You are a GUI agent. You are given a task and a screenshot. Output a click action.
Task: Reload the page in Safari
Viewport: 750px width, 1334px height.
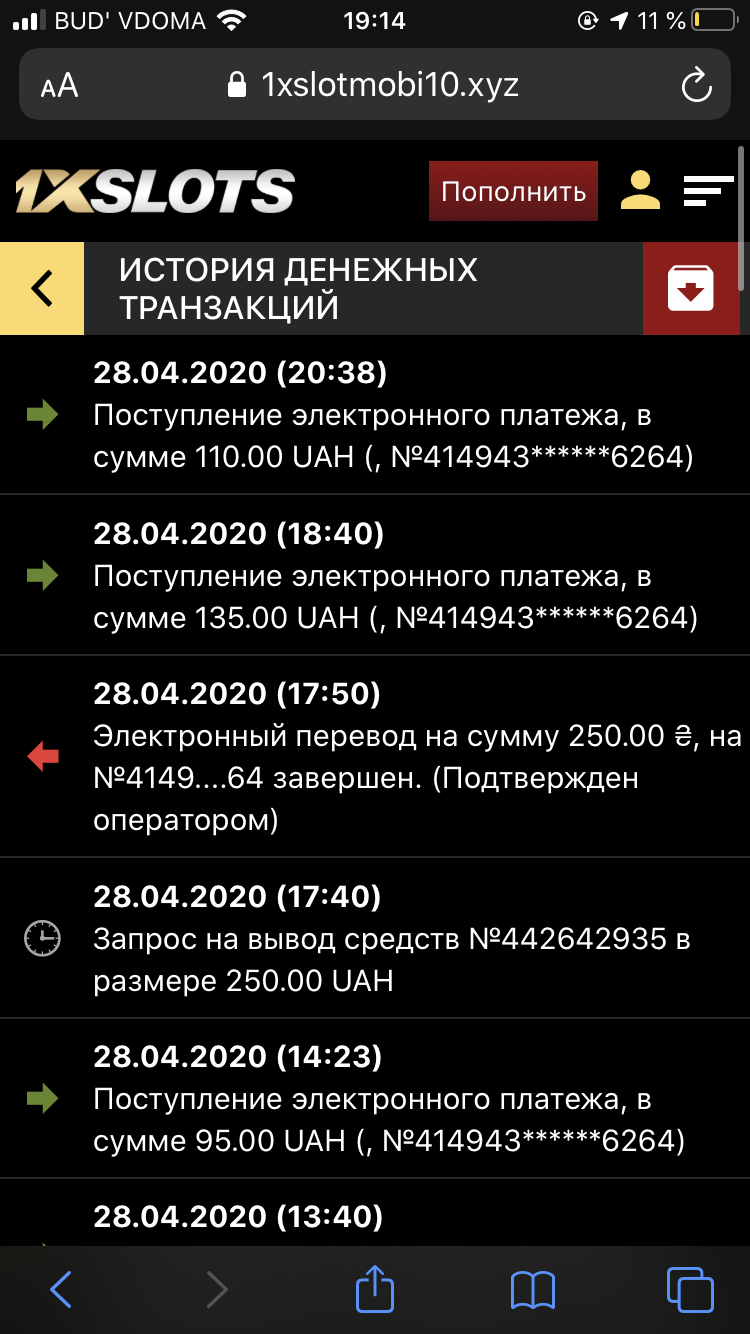pyautogui.click(x=696, y=85)
